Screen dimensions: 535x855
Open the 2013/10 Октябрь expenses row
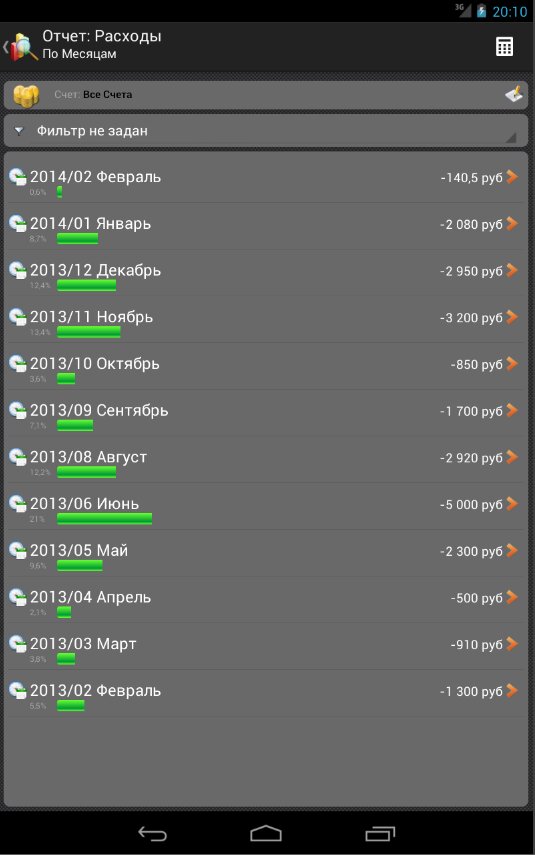pos(266,367)
